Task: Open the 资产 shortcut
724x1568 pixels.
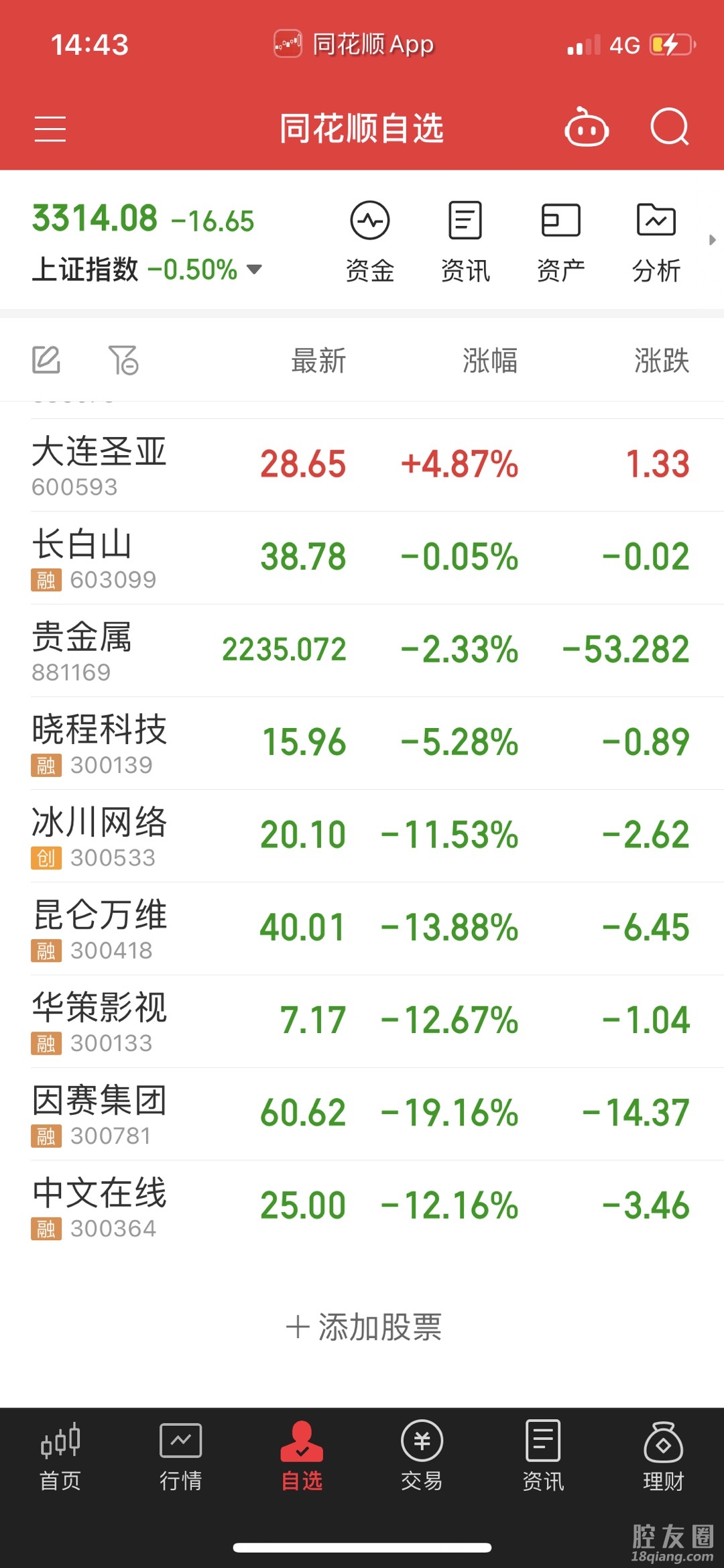Action: point(560,241)
